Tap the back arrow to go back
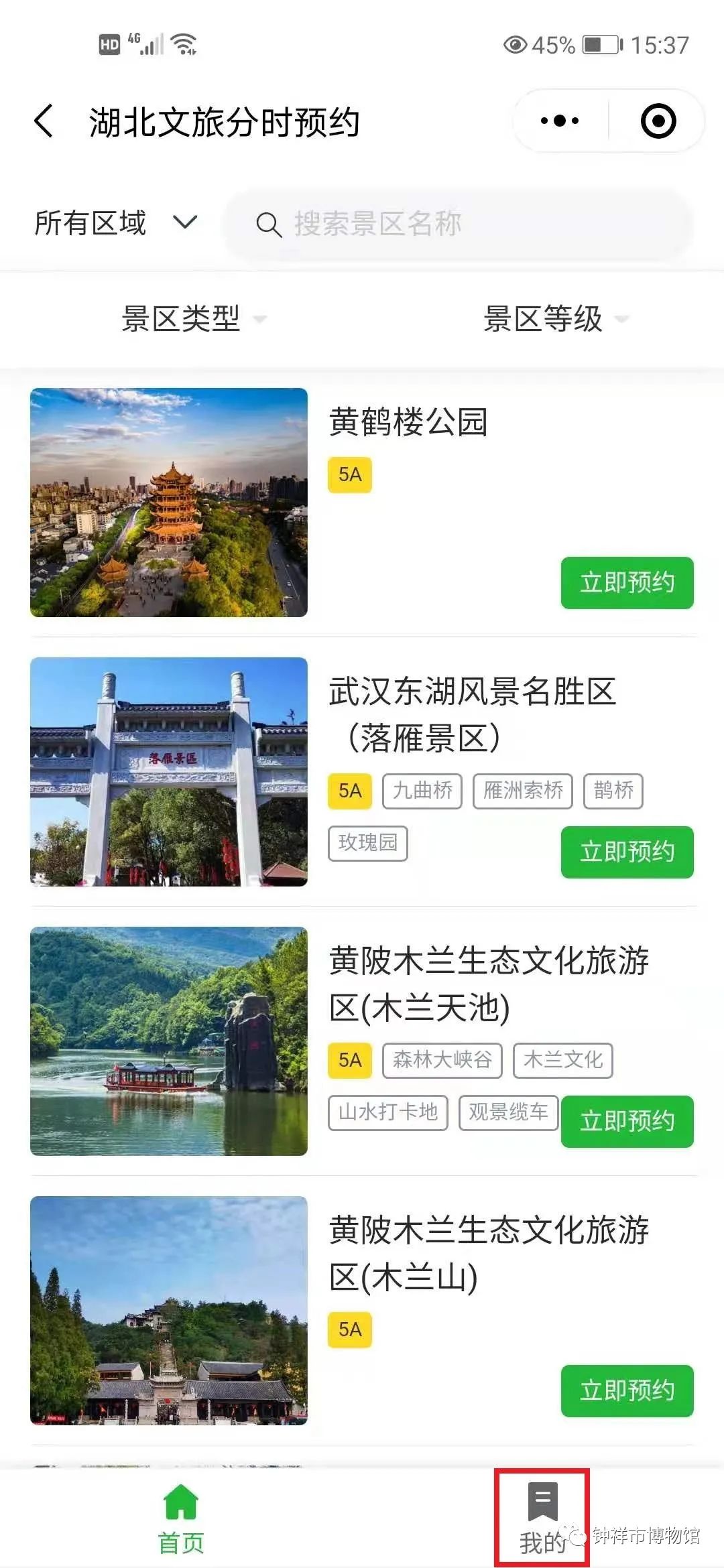Viewport: 724px width, 1568px height. [44, 121]
